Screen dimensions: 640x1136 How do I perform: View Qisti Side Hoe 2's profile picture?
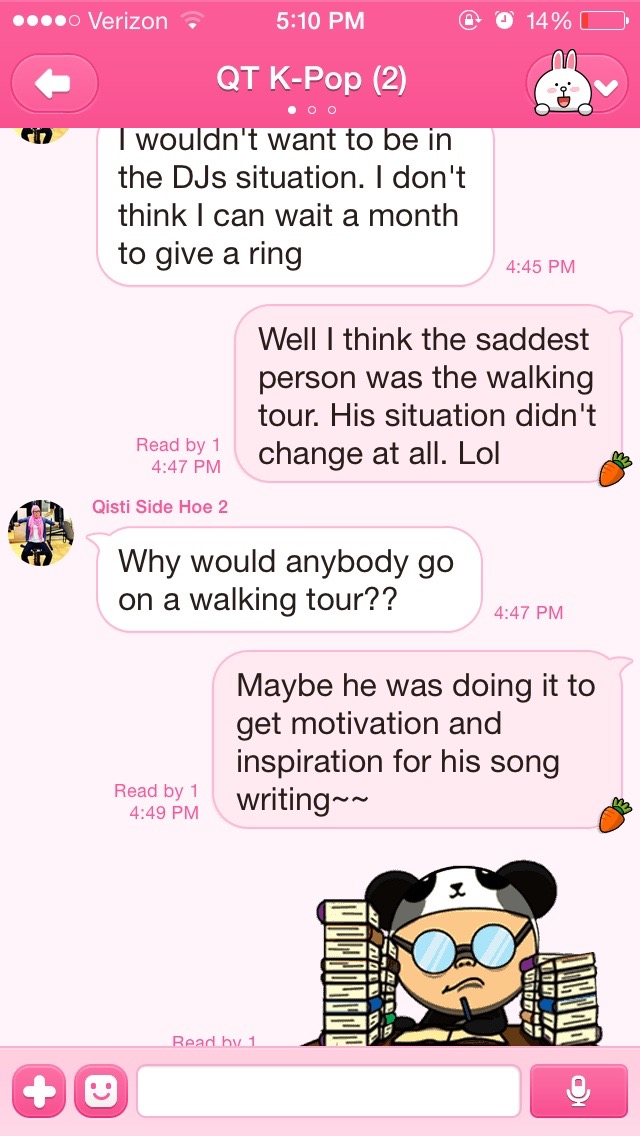[41, 532]
